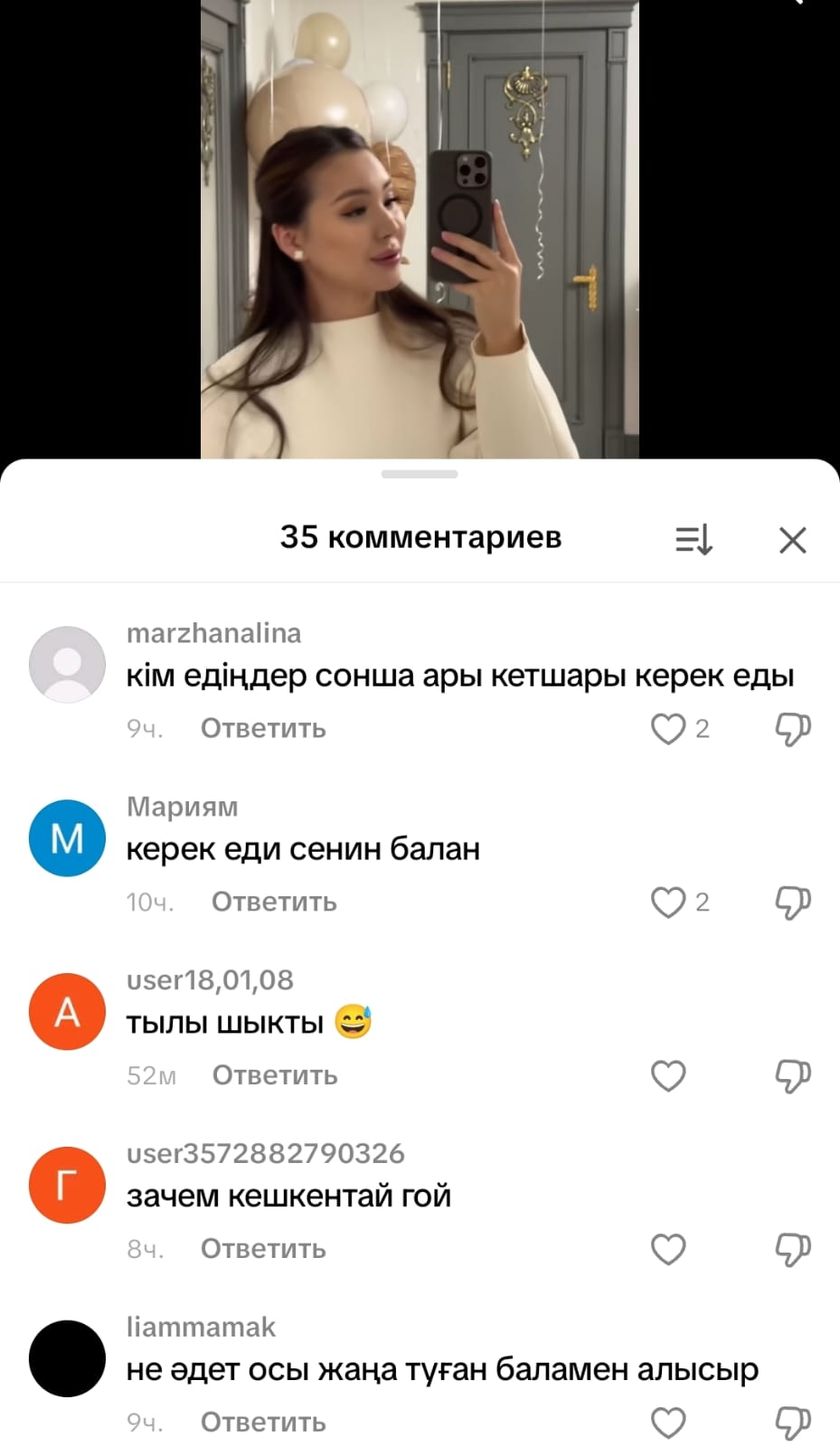Close the comments panel

[792, 540]
